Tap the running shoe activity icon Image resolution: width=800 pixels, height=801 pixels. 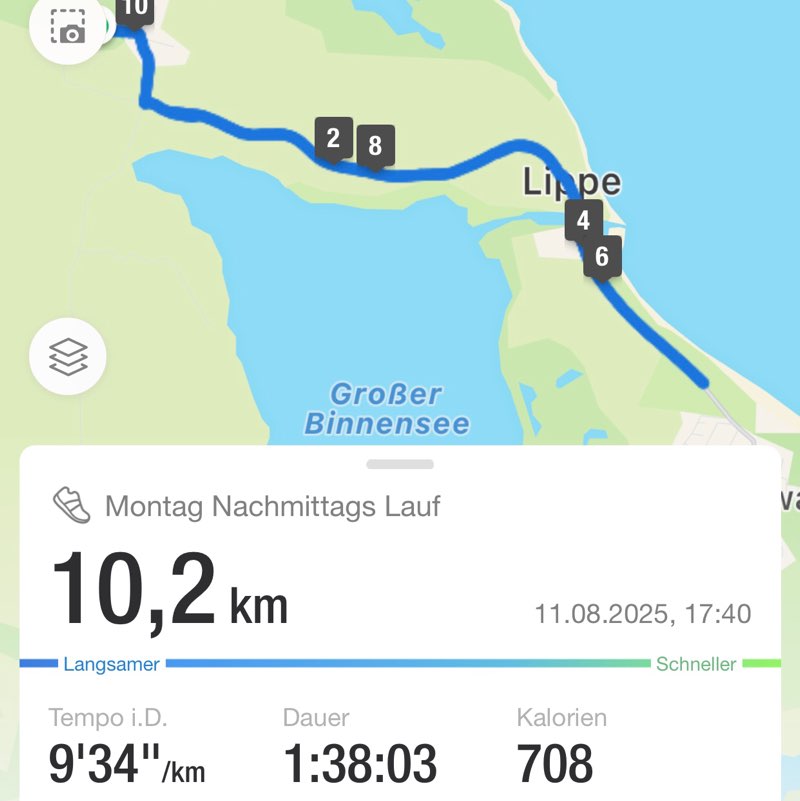click(67, 506)
